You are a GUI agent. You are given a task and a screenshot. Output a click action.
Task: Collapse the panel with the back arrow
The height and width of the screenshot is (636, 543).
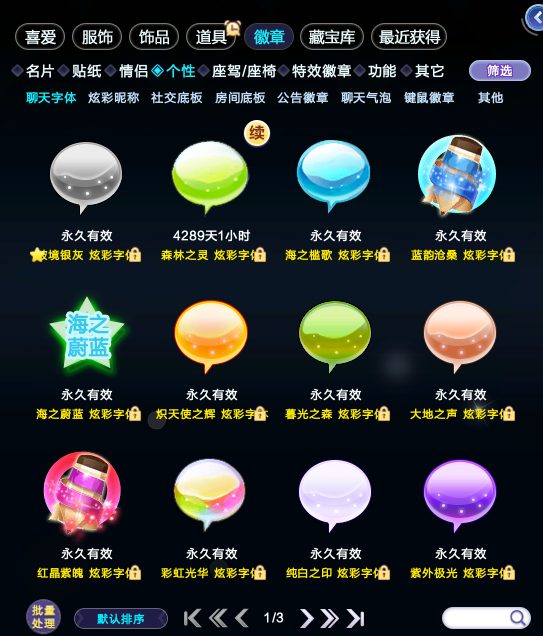pos(534,17)
